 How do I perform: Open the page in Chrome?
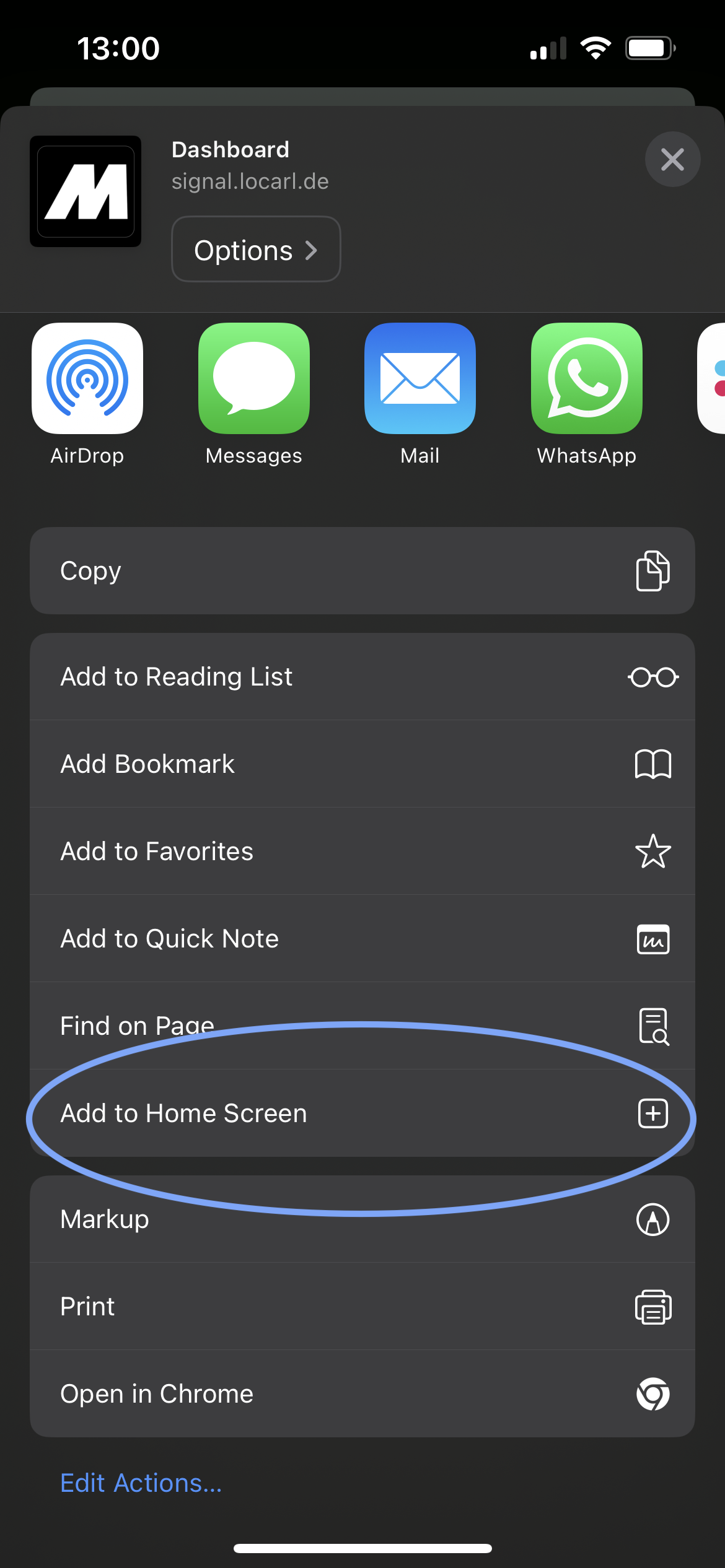coord(362,1394)
